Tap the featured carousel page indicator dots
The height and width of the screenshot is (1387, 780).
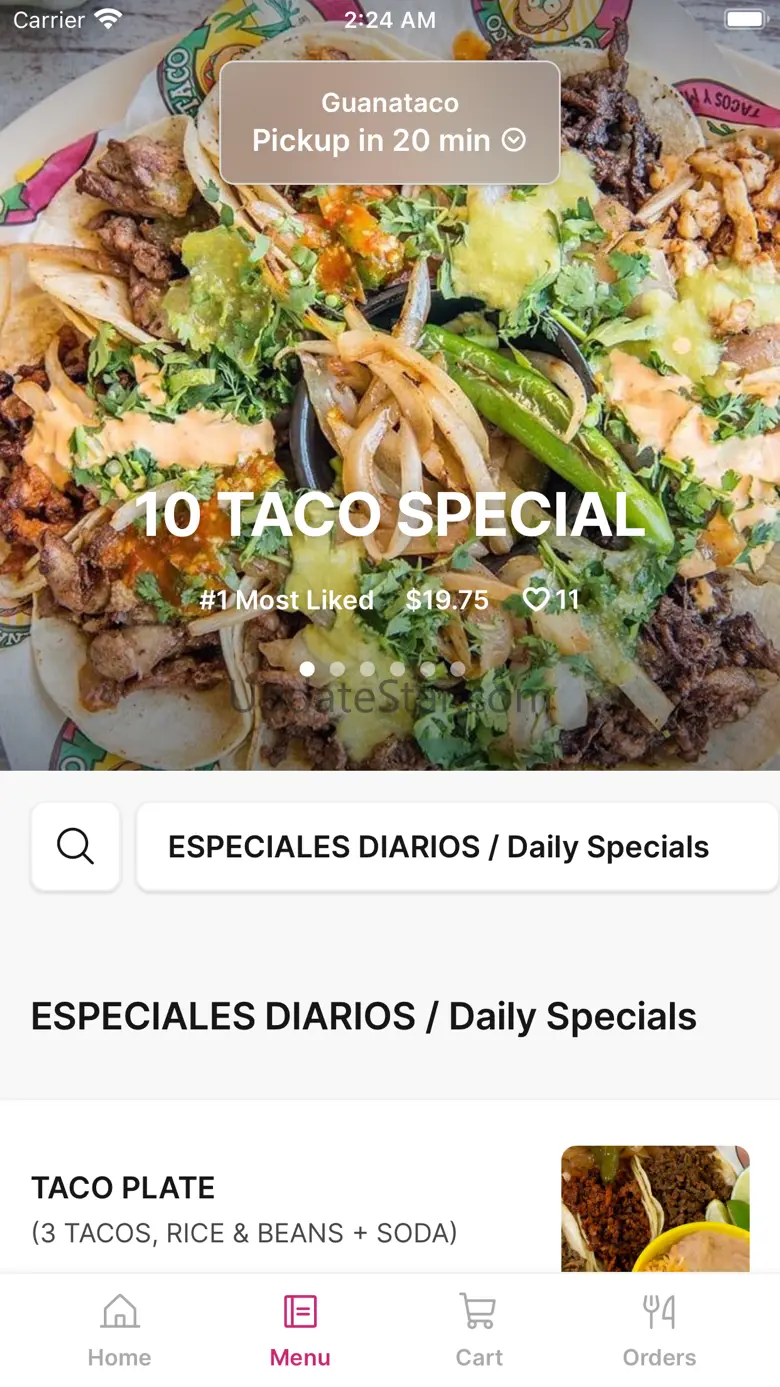pyautogui.click(x=382, y=668)
